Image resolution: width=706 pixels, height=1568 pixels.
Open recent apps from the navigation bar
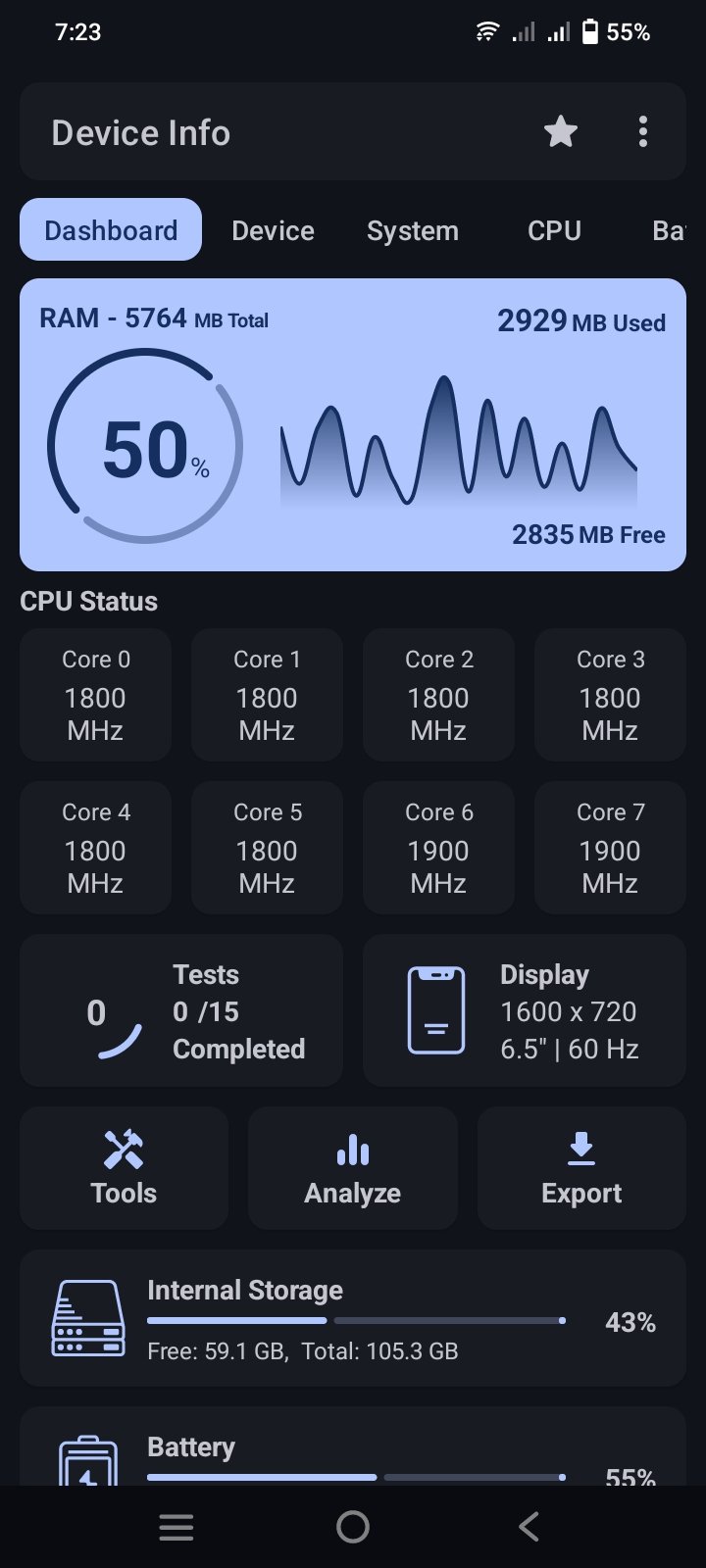click(176, 1527)
